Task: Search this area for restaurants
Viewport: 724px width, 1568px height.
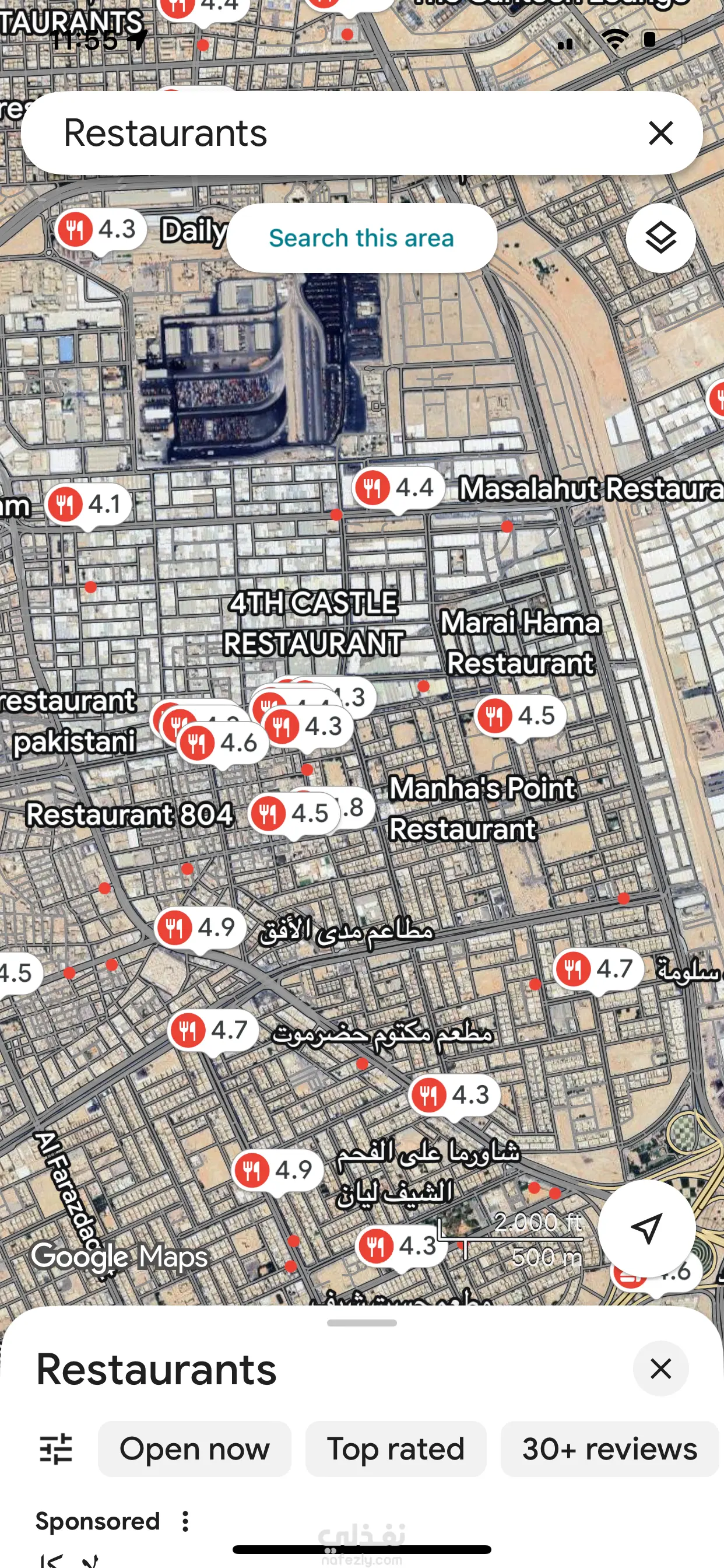Action: point(361,238)
